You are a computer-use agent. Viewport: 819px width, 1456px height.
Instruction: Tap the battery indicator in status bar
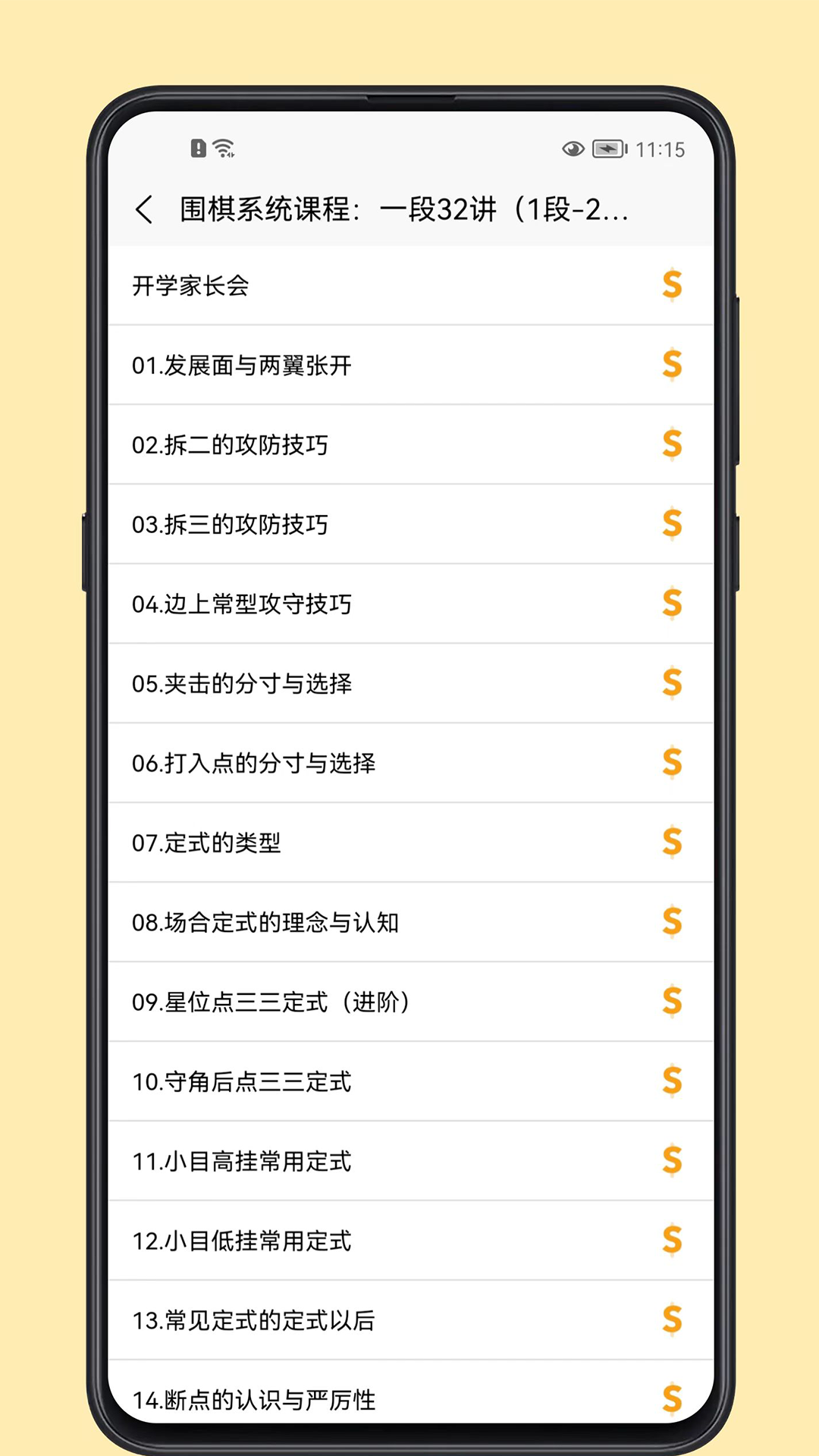[610, 149]
